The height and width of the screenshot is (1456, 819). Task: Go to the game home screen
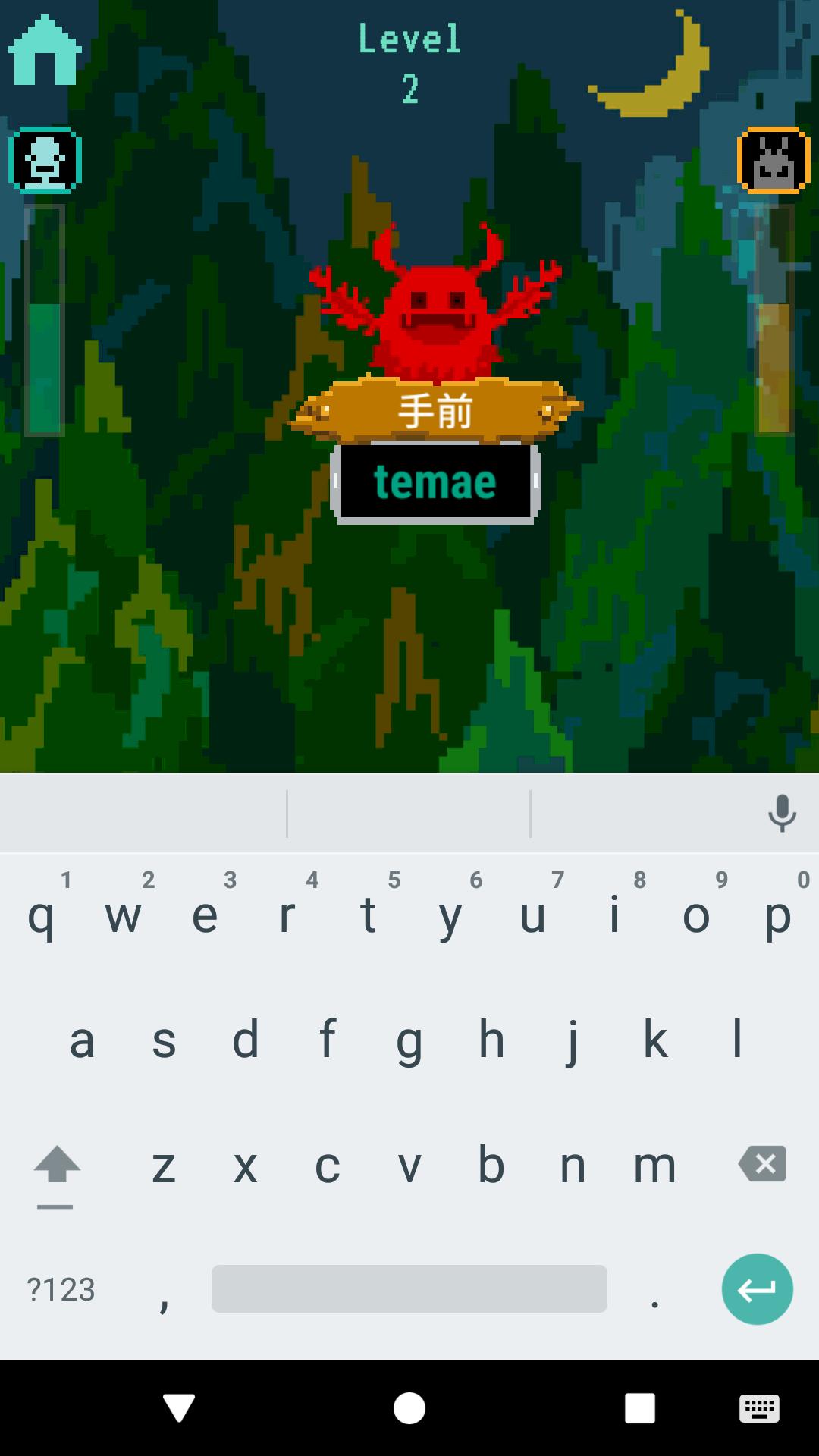click(45, 50)
